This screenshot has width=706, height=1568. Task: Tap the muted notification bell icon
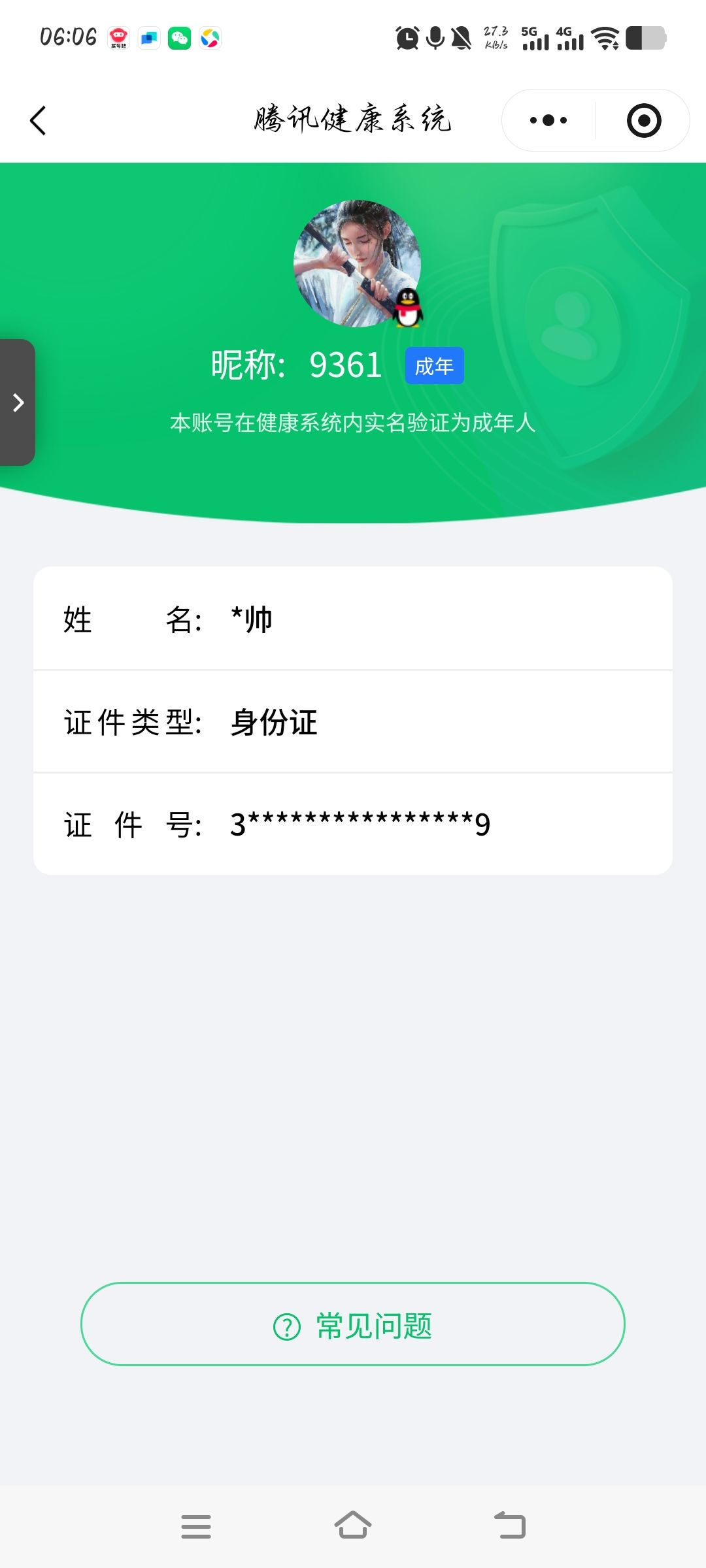pyautogui.click(x=462, y=38)
